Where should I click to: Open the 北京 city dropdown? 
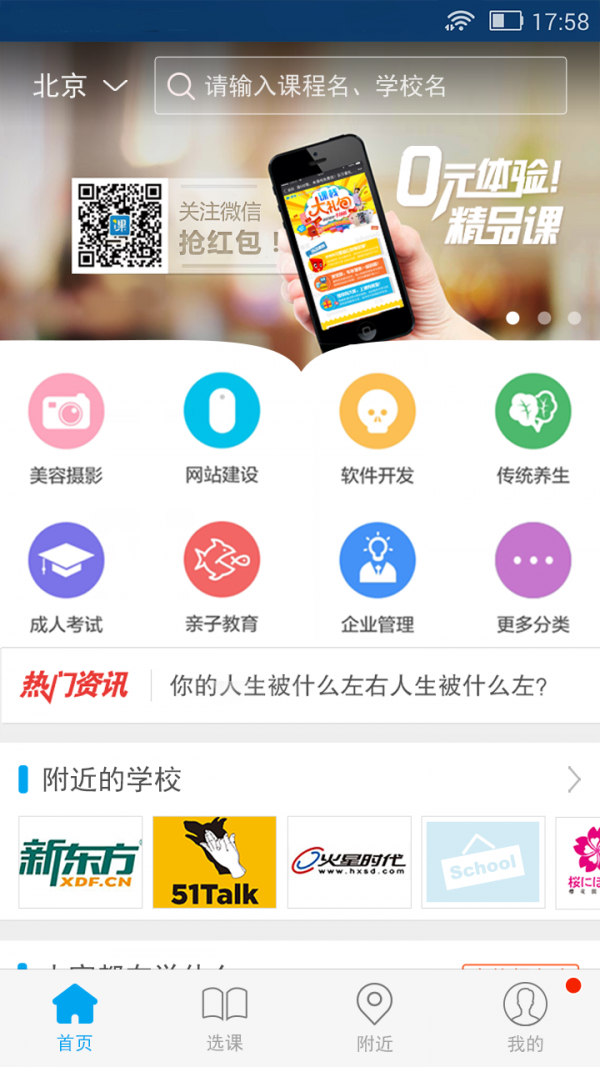80,86
